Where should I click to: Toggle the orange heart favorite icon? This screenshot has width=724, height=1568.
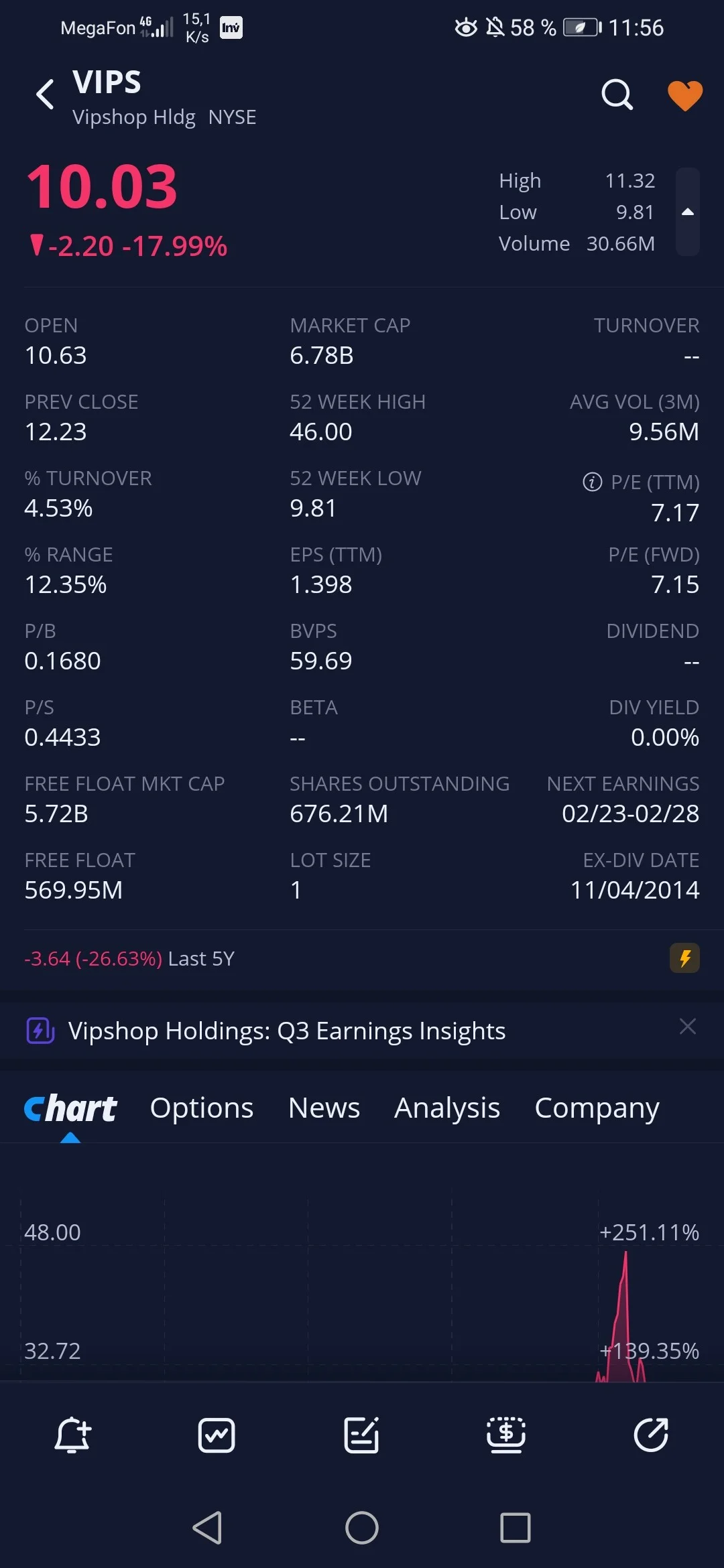[685, 95]
